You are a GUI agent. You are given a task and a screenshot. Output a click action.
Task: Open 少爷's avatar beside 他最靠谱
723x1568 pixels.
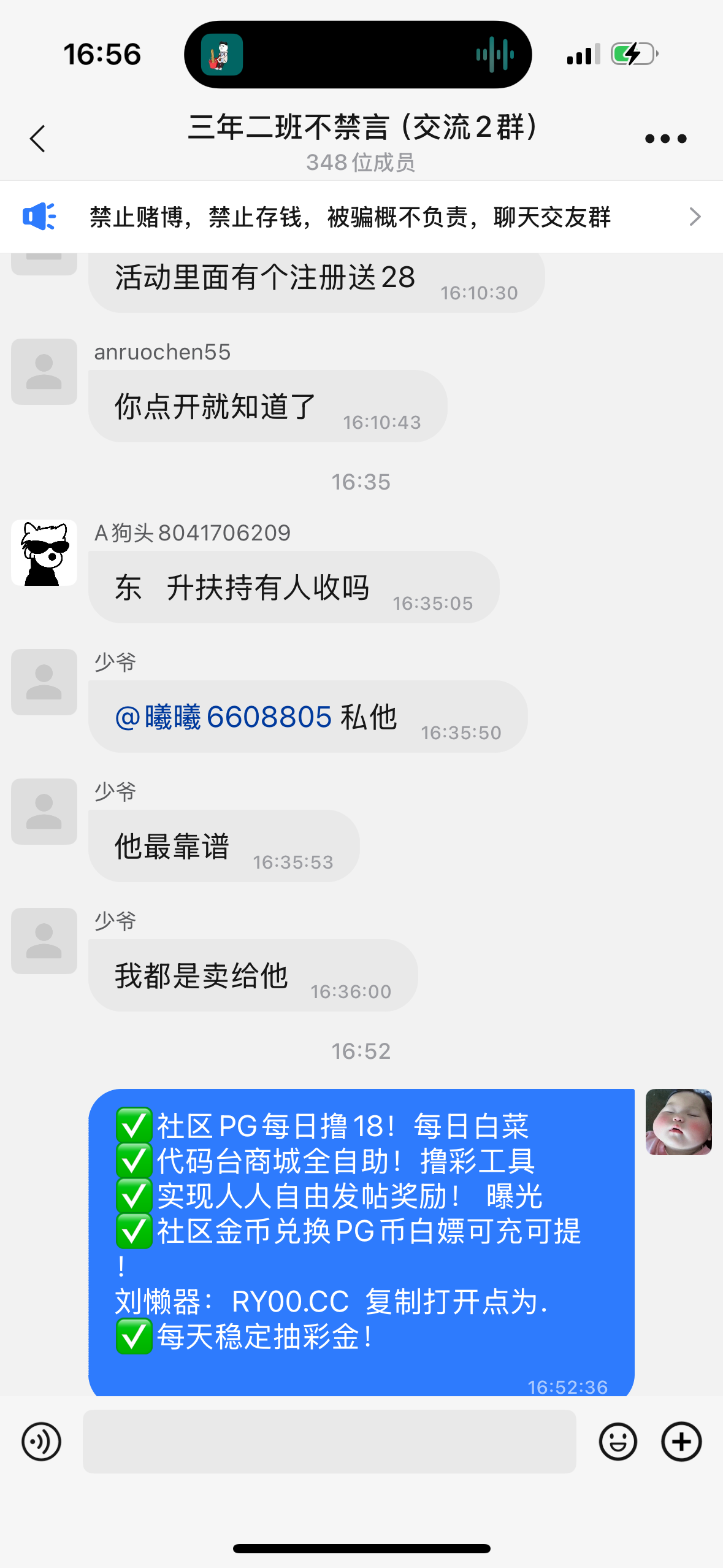[44, 812]
